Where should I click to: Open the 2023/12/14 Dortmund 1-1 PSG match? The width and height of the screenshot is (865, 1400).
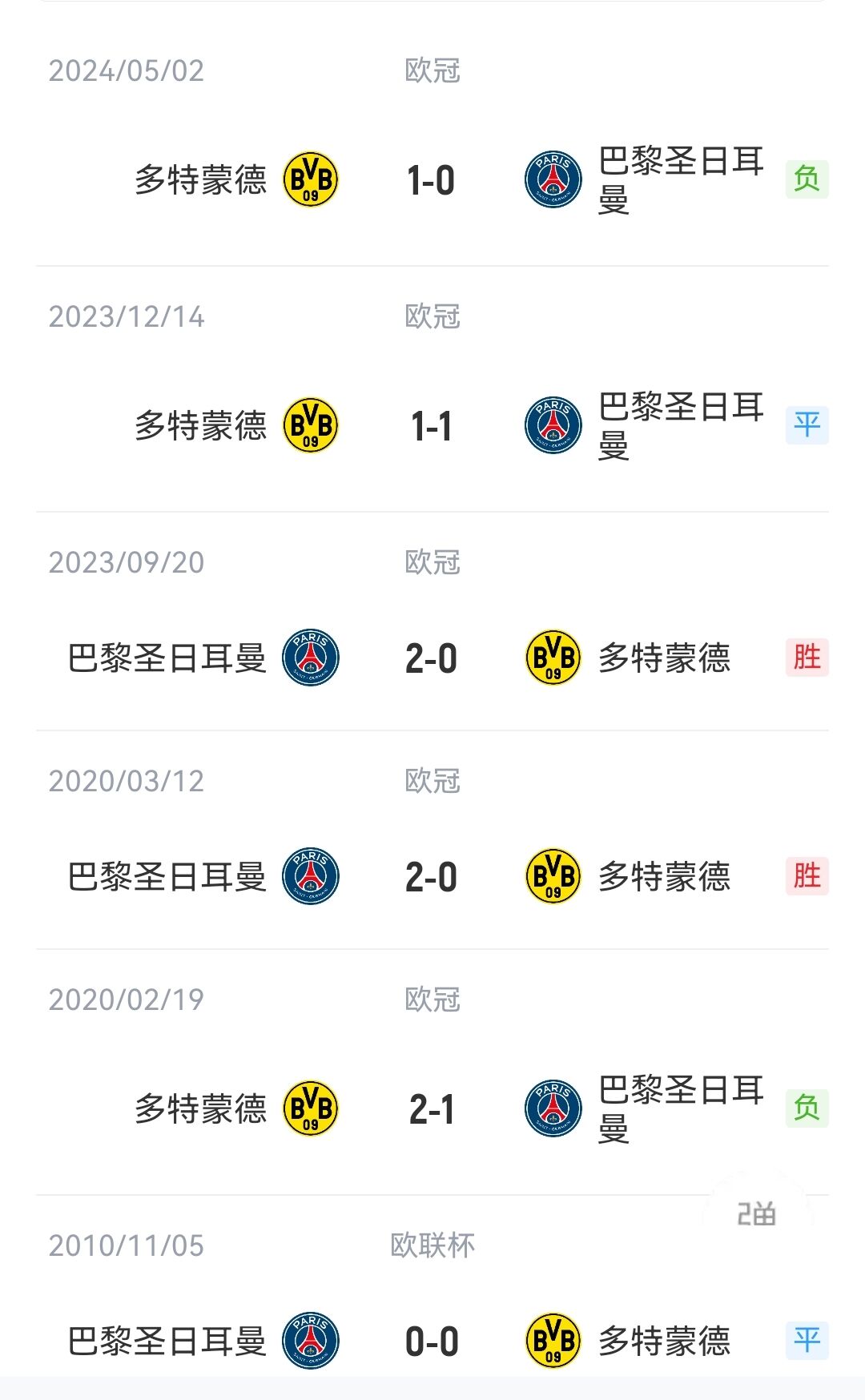click(x=432, y=389)
